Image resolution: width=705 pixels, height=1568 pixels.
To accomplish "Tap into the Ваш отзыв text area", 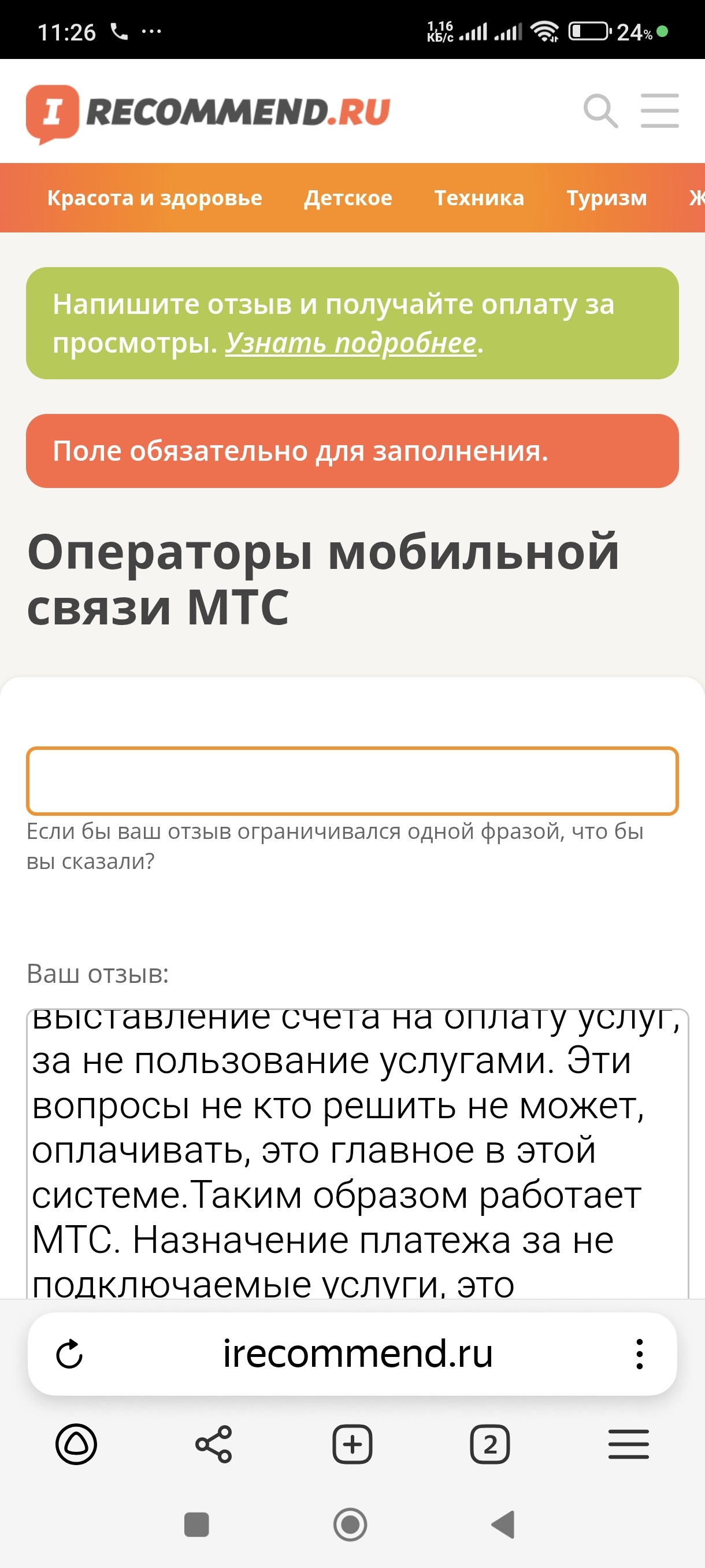I will pyautogui.click(x=357, y=1153).
